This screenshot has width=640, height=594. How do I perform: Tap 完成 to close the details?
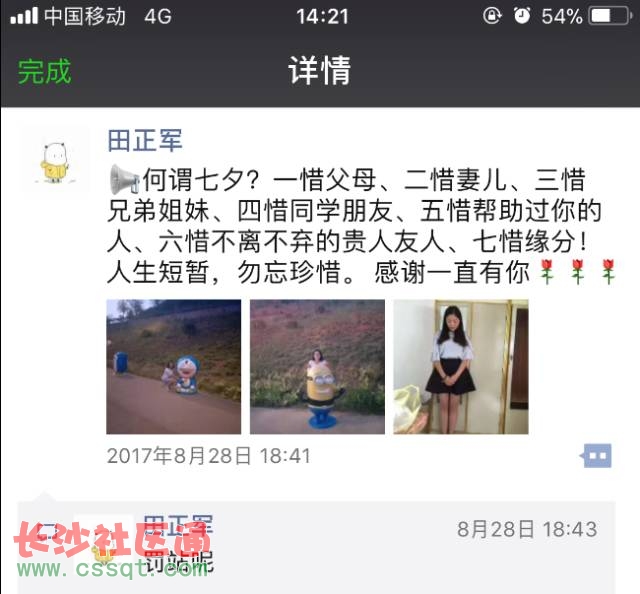coord(44,72)
